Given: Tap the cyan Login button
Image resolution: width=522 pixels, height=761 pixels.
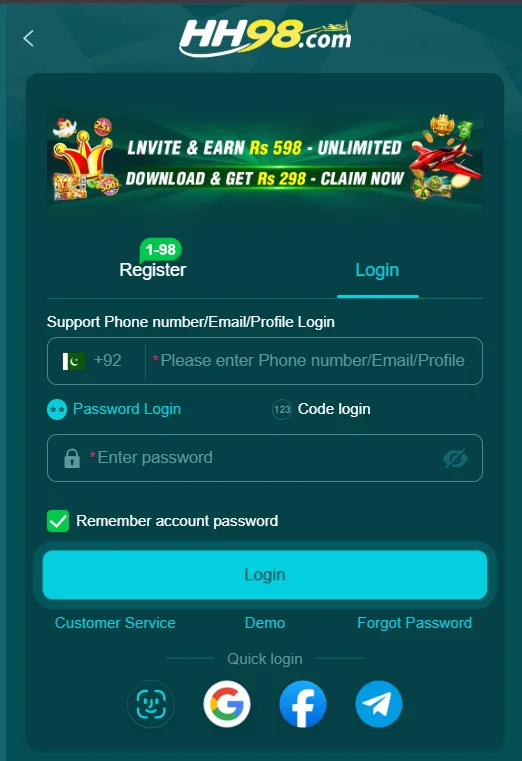Looking at the screenshot, I should (x=265, y=575).
